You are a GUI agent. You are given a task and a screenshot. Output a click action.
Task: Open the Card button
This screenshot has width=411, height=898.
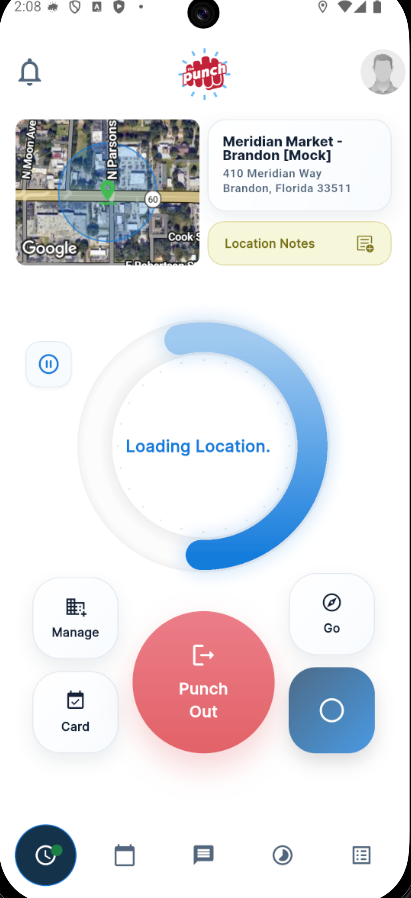[x=76, y=712]
